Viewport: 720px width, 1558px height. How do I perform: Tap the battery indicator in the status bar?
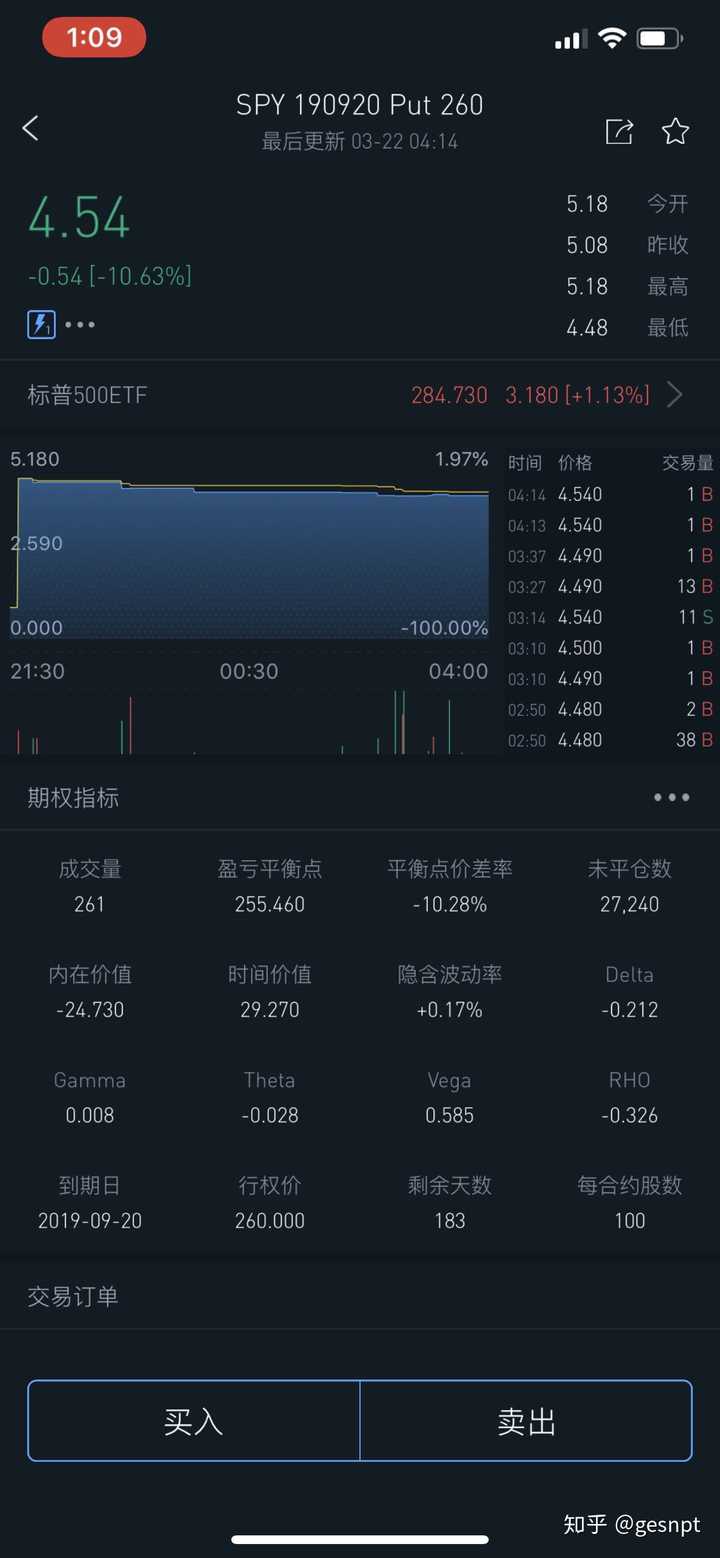coord(658,38)
